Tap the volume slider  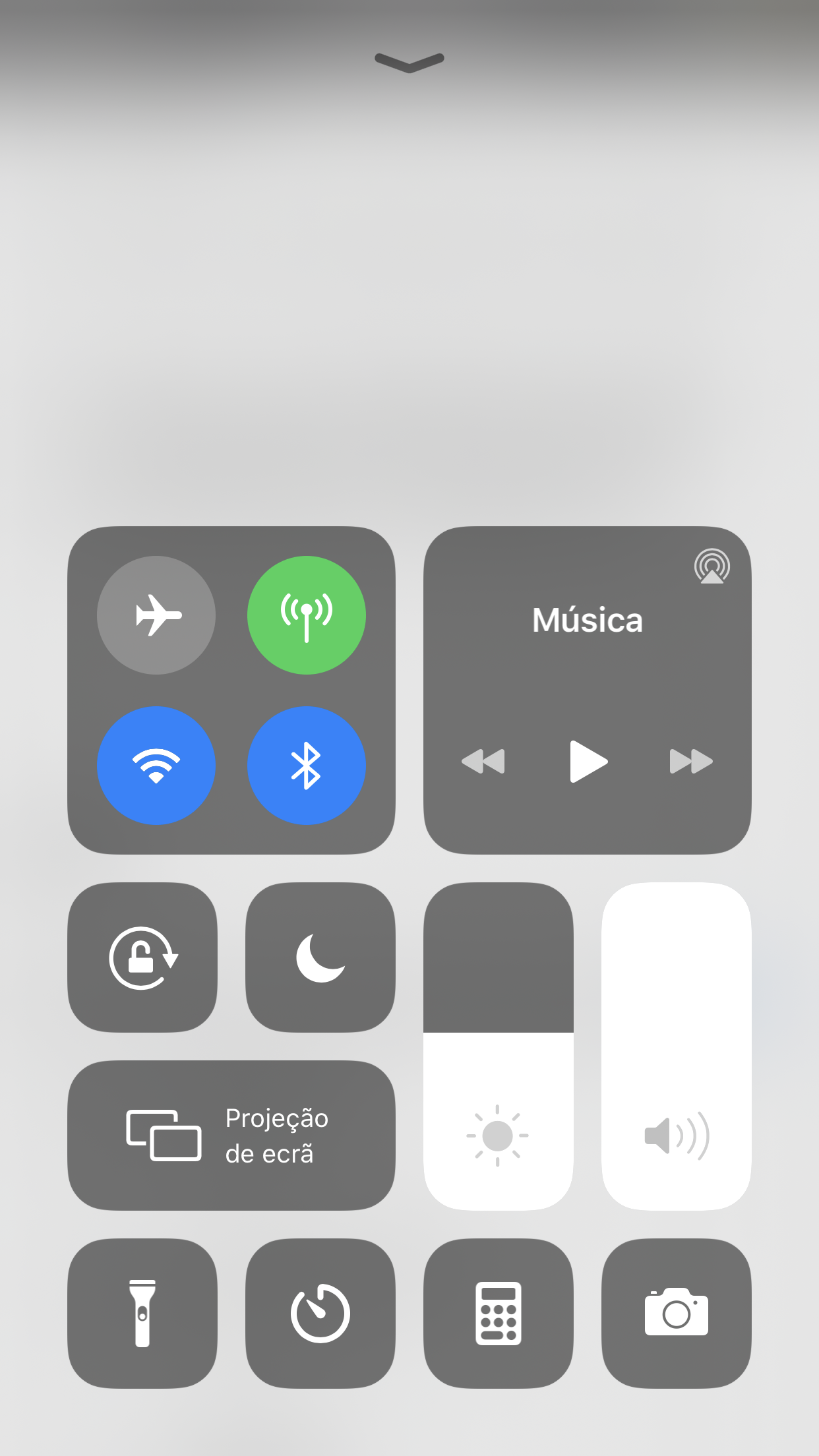pyautogui.click(x=677, y=1046)
